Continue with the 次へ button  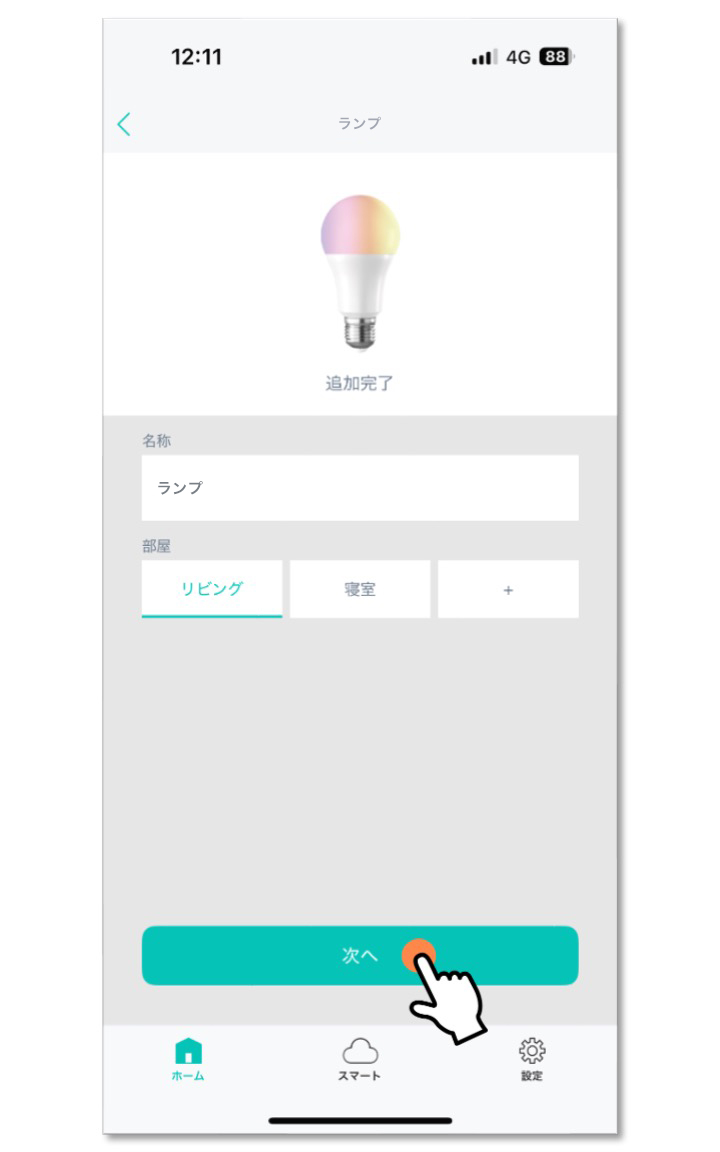click(x=360, y=955)
